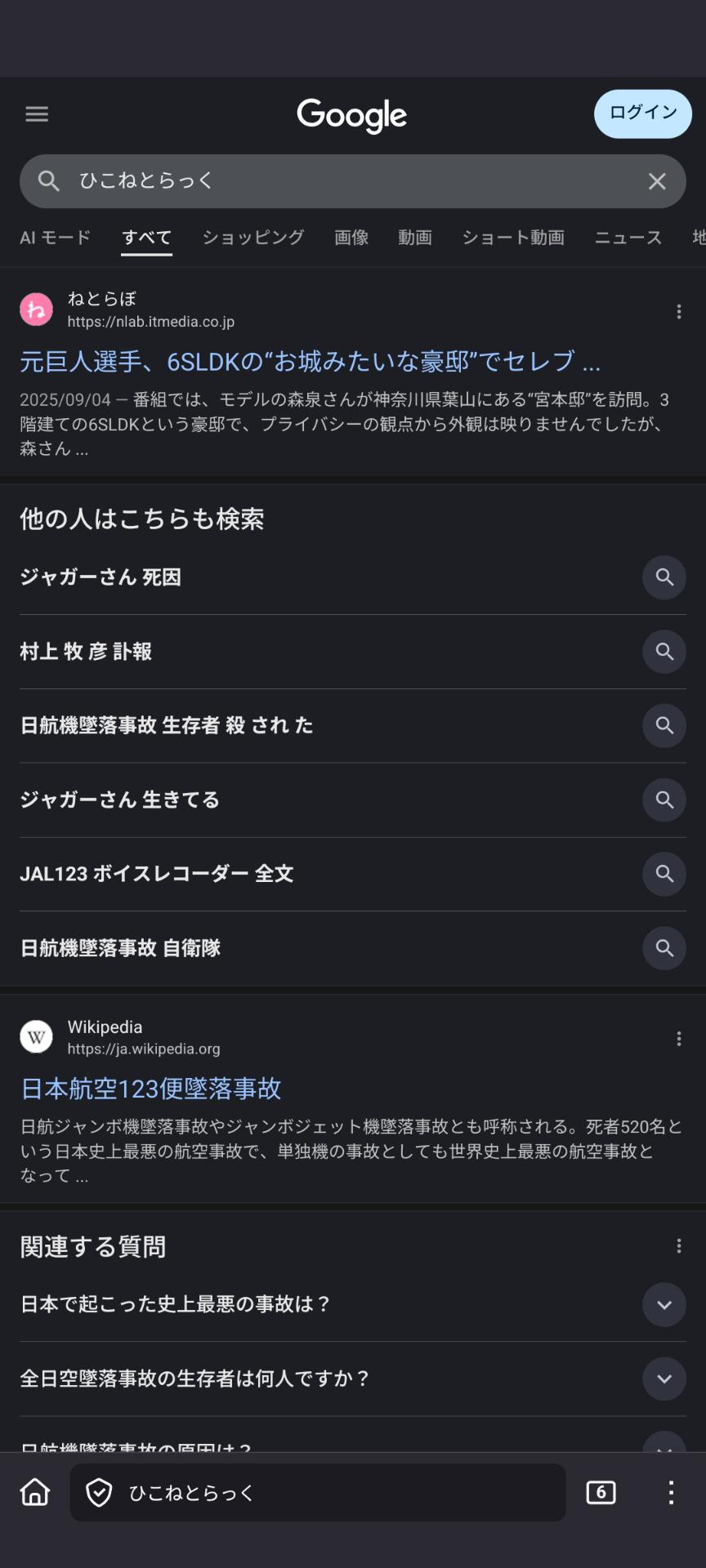The height and width of the screenshot is (1568, 706).
Task: Tap the ログイン button
Action: 642,114
